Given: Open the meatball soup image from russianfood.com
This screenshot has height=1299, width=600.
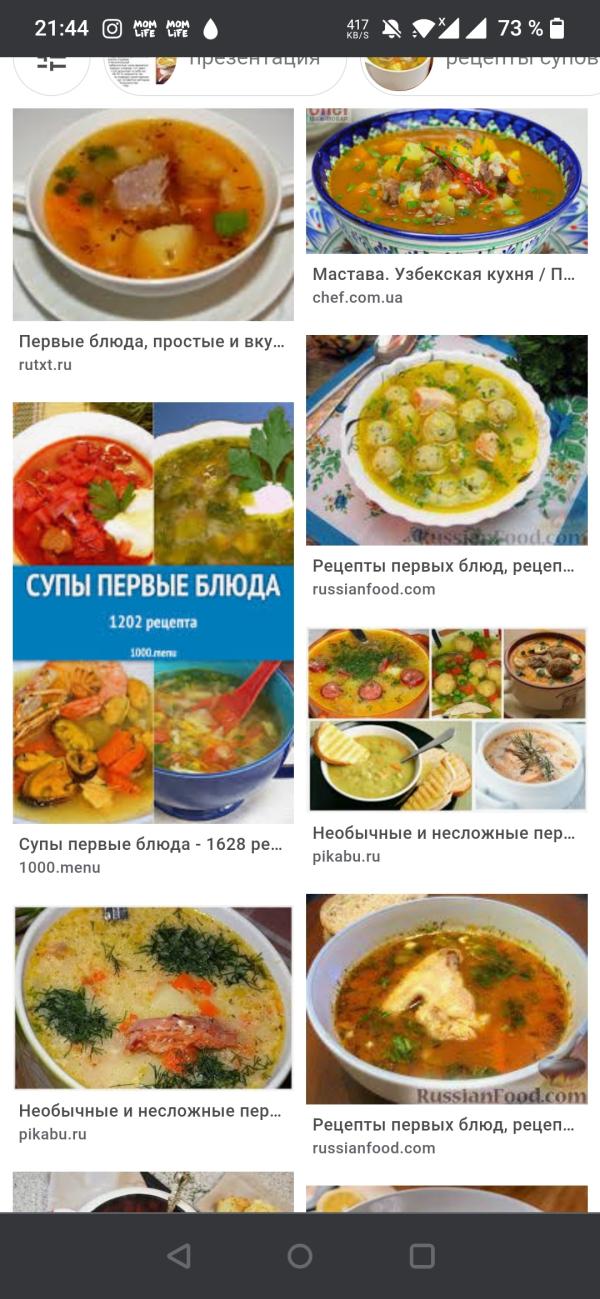Looking at the screenshot, I should (447, 440).
